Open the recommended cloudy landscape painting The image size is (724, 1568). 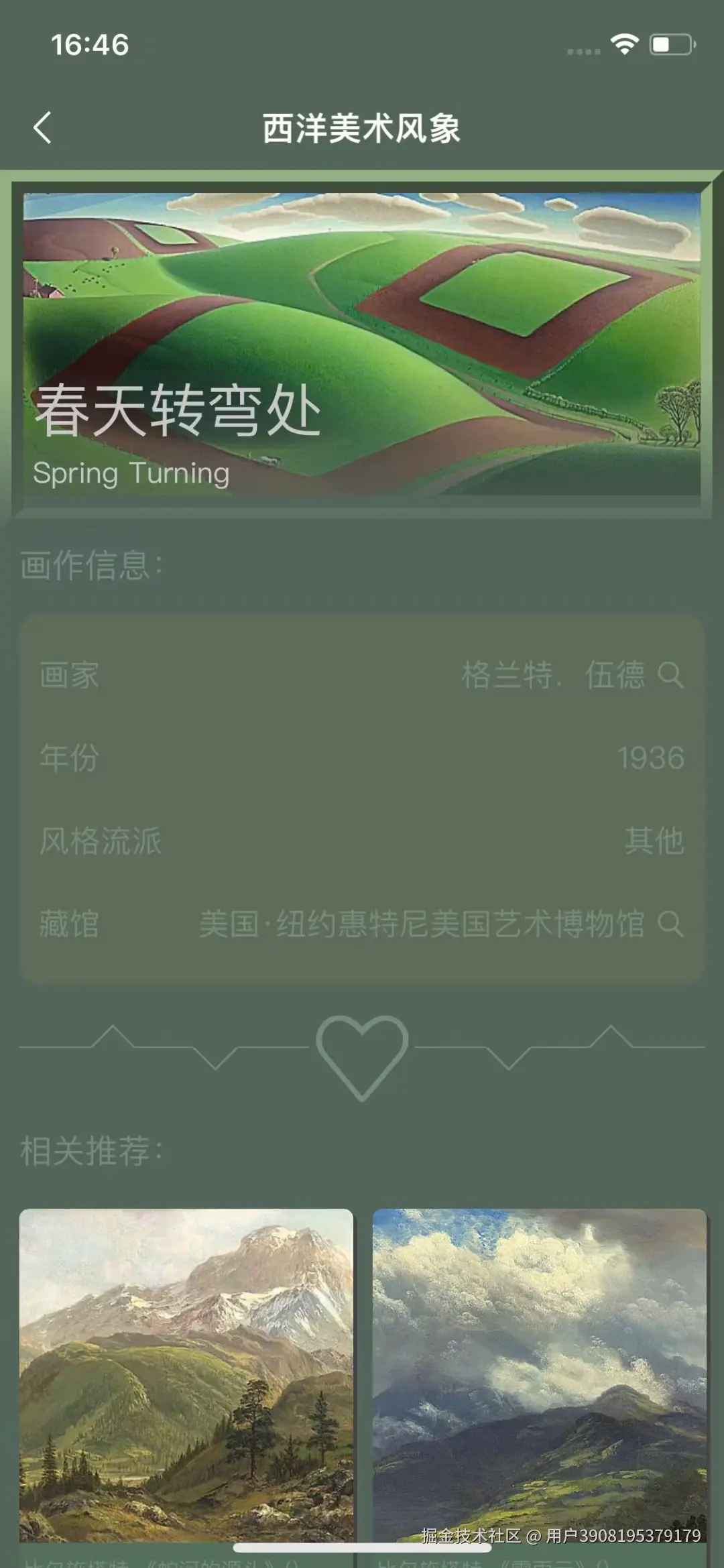coord(539,1374)
